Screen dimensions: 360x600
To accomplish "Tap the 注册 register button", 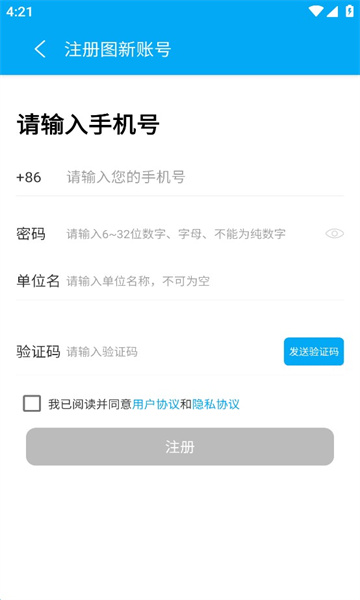I will (180, 447).
